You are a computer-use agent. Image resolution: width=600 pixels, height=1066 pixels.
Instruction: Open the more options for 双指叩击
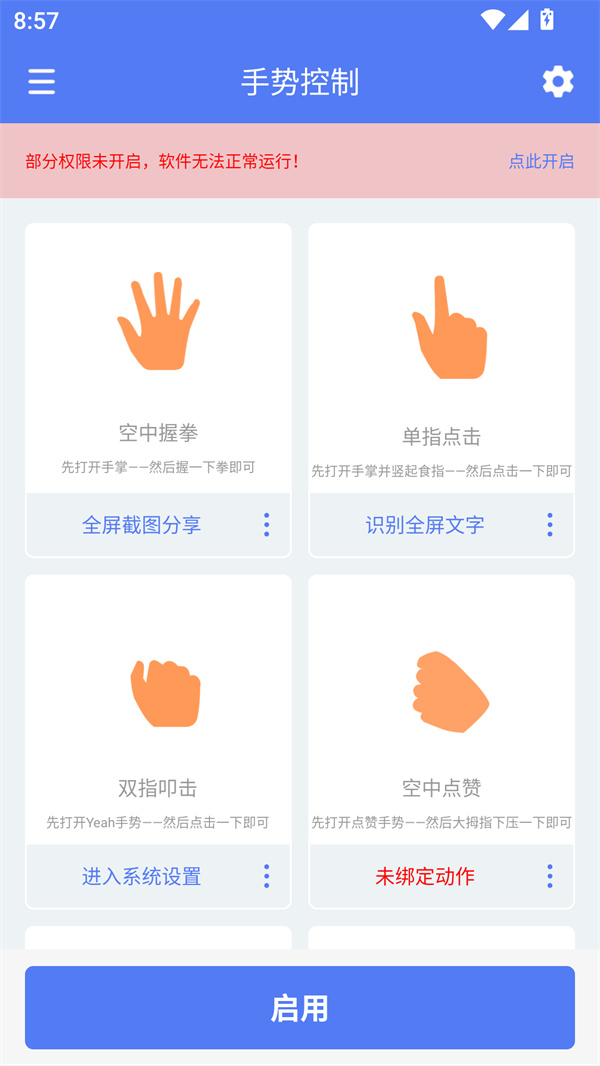click(266, 877)
